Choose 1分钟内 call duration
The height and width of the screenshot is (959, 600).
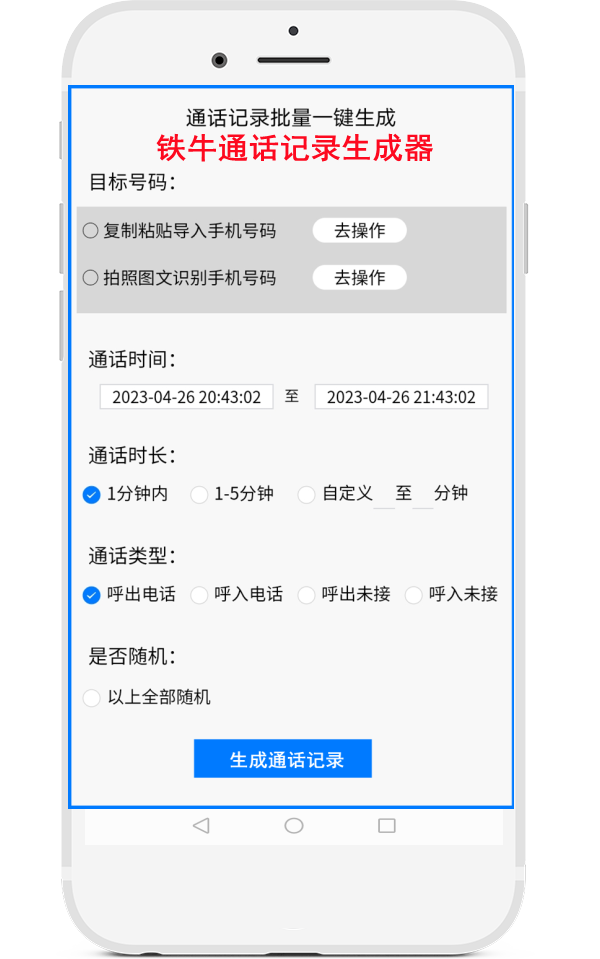click(92, 494)
